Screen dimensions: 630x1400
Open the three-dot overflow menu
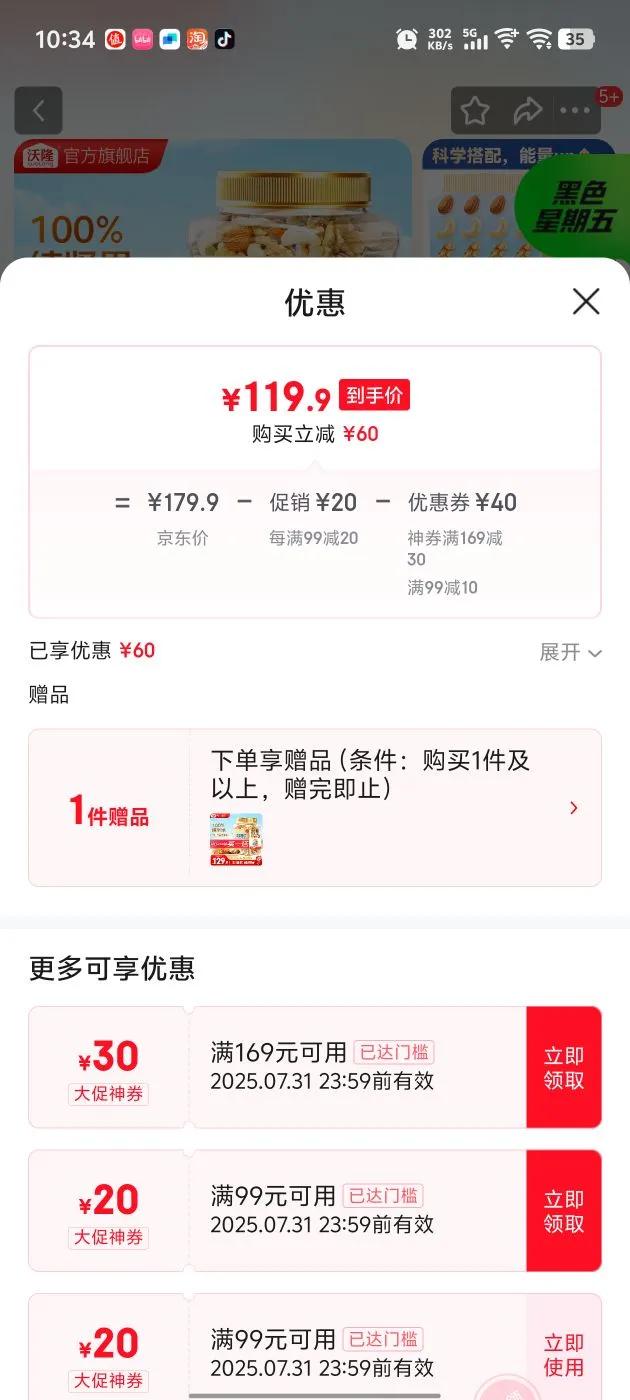click(576, 110)
